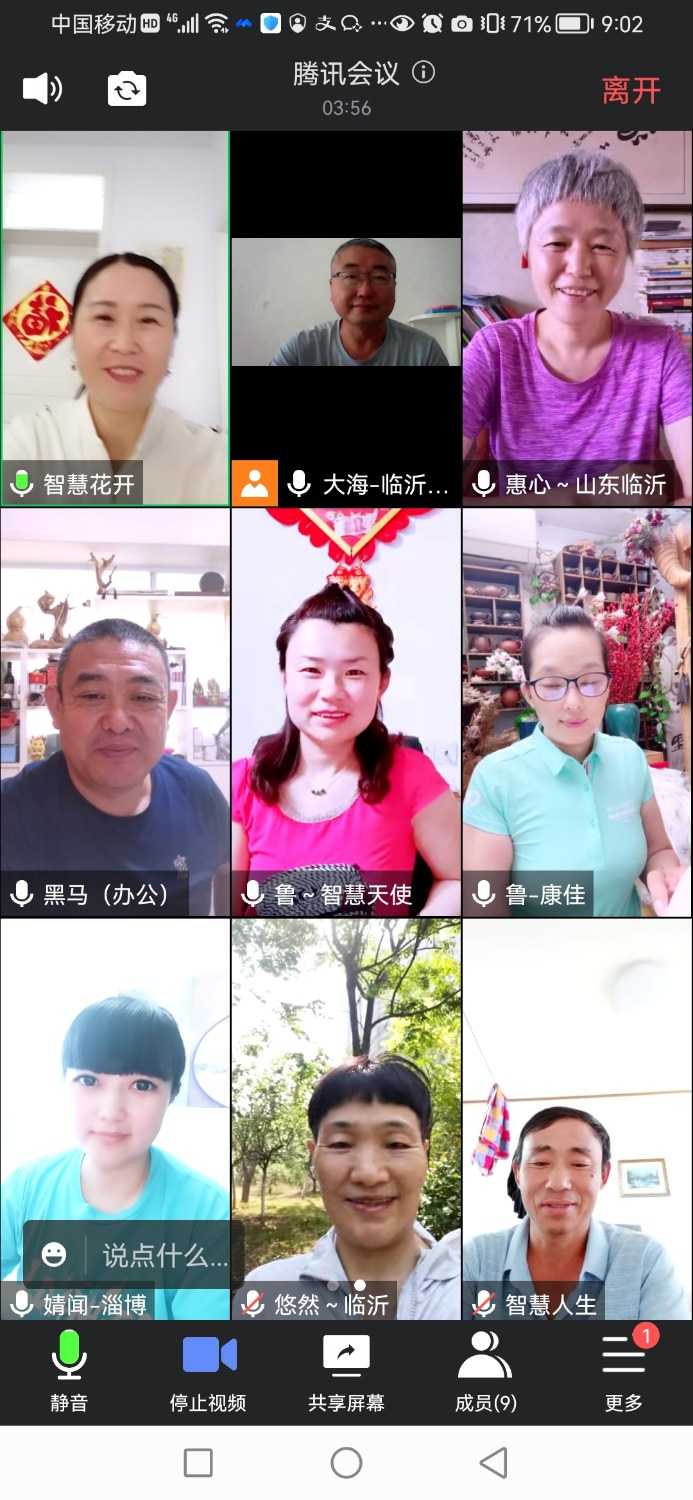Open the emoji picker in the chat box
The height and width of the screenshot is (1500, 693).
coord(54,1254)
